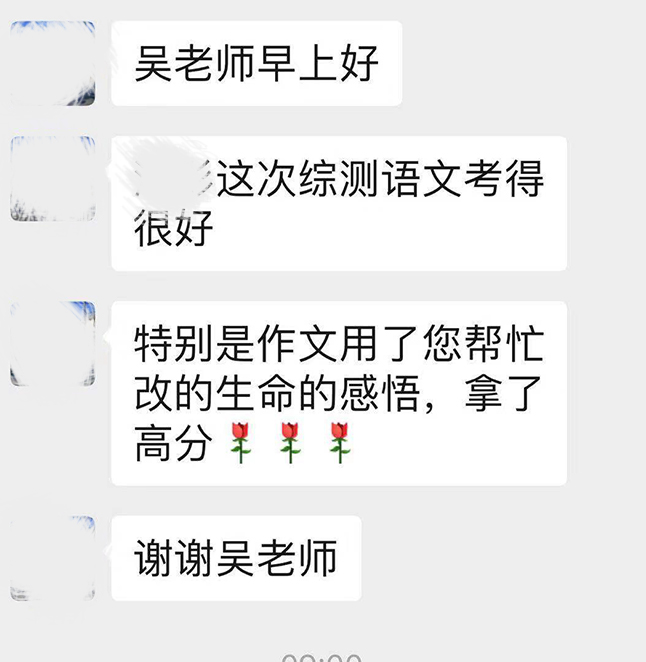Tap avatar next to 综测语文考得很好 message
This screenshot has width=646, height=662.
[53, 179]
